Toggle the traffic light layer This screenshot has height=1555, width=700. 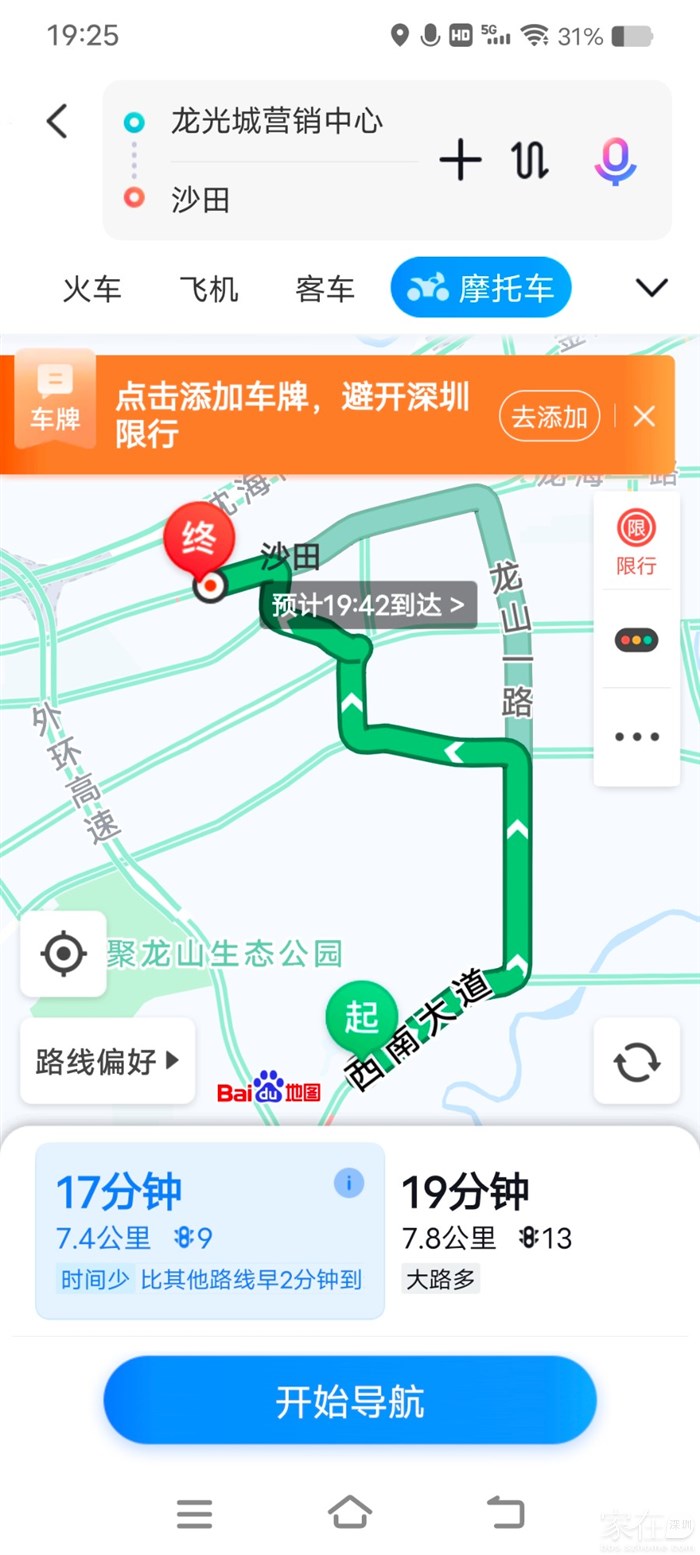click(636, 640)
